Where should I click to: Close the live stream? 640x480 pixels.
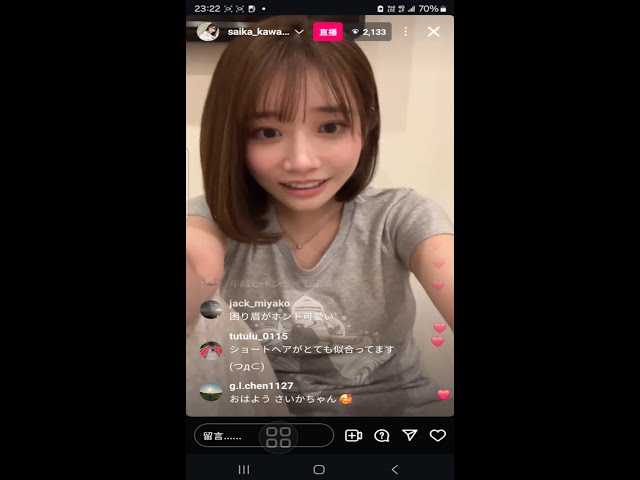[x=433, y=32]
